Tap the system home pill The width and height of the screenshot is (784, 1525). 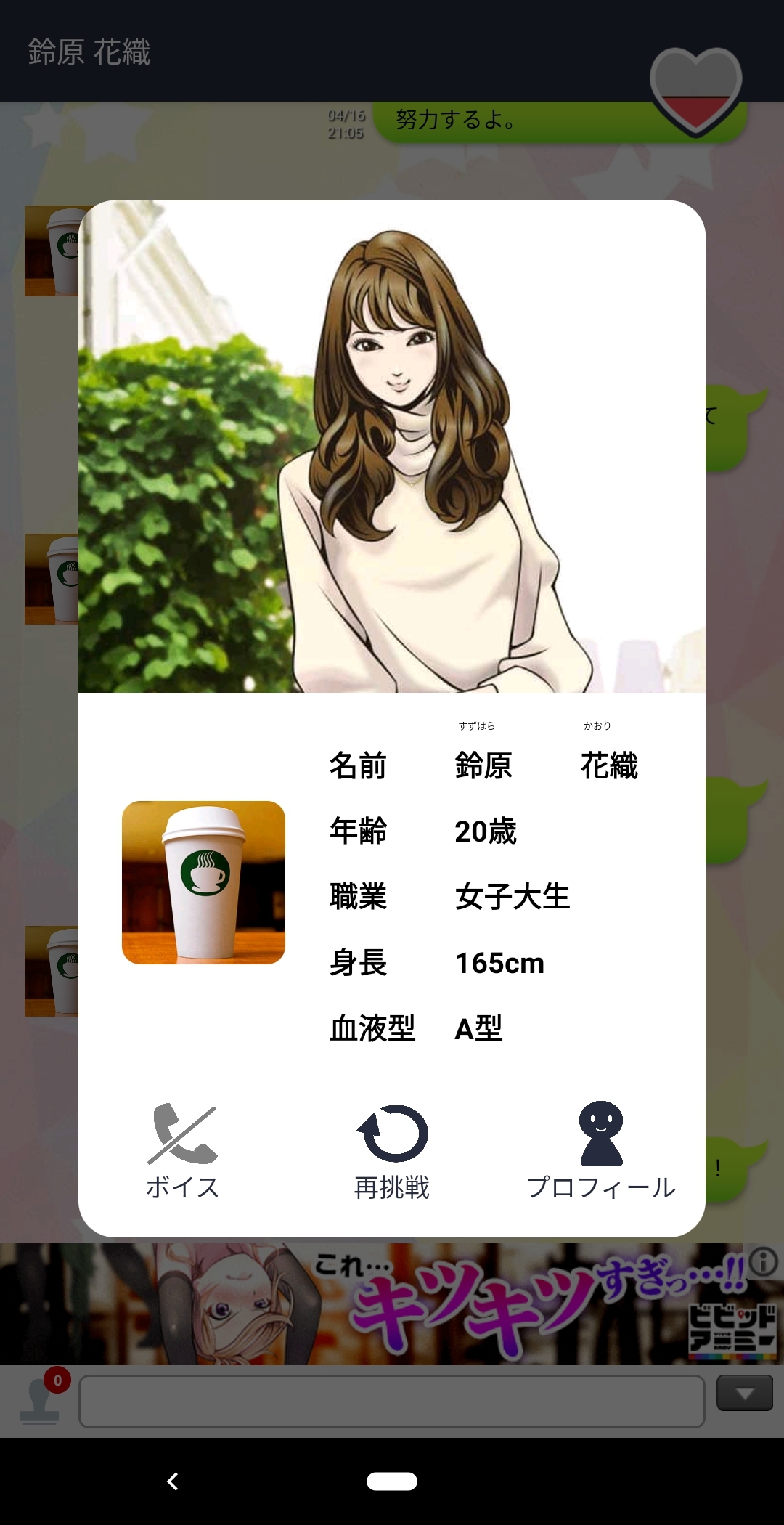pyautogui.click(x=392, y=1481)
